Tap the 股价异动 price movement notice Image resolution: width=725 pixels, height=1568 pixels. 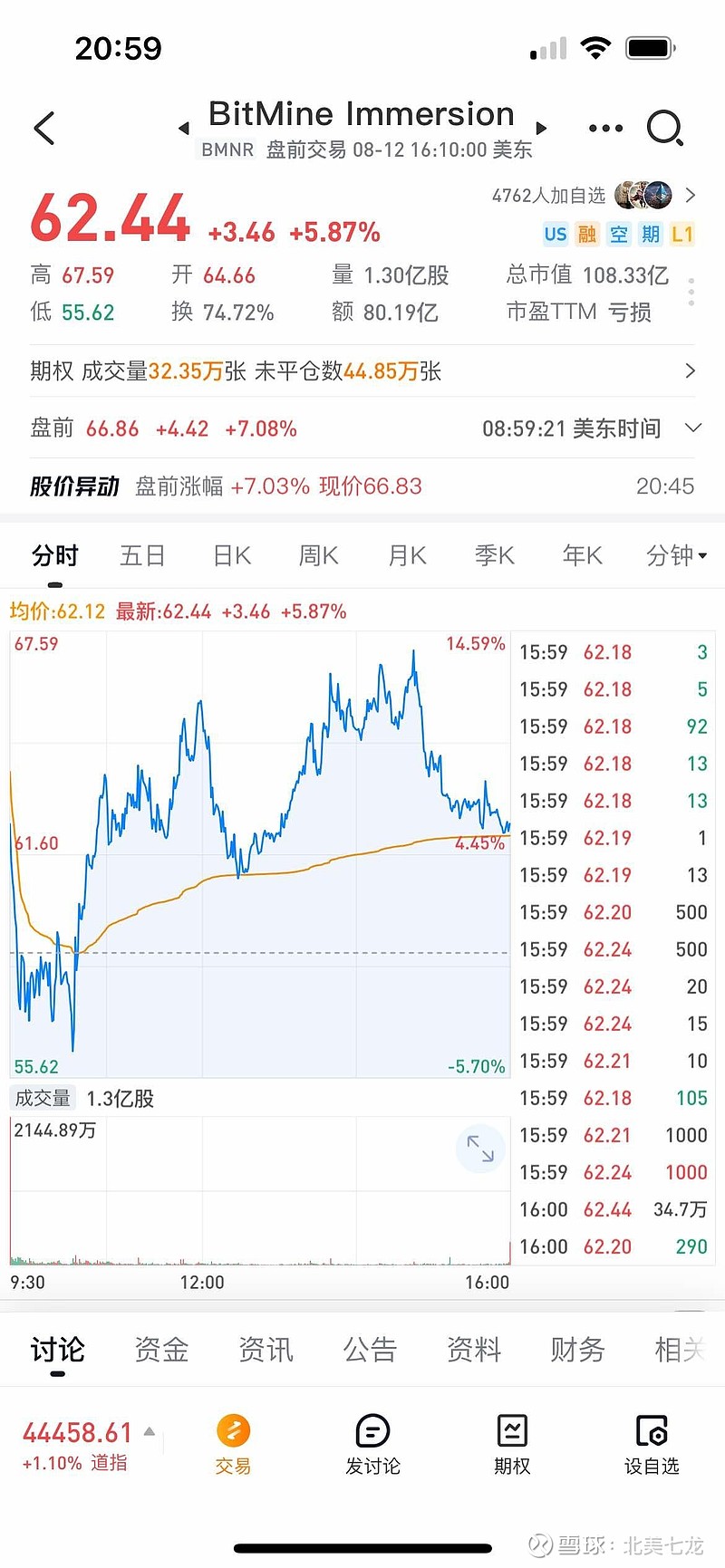(x=75, y=486)
